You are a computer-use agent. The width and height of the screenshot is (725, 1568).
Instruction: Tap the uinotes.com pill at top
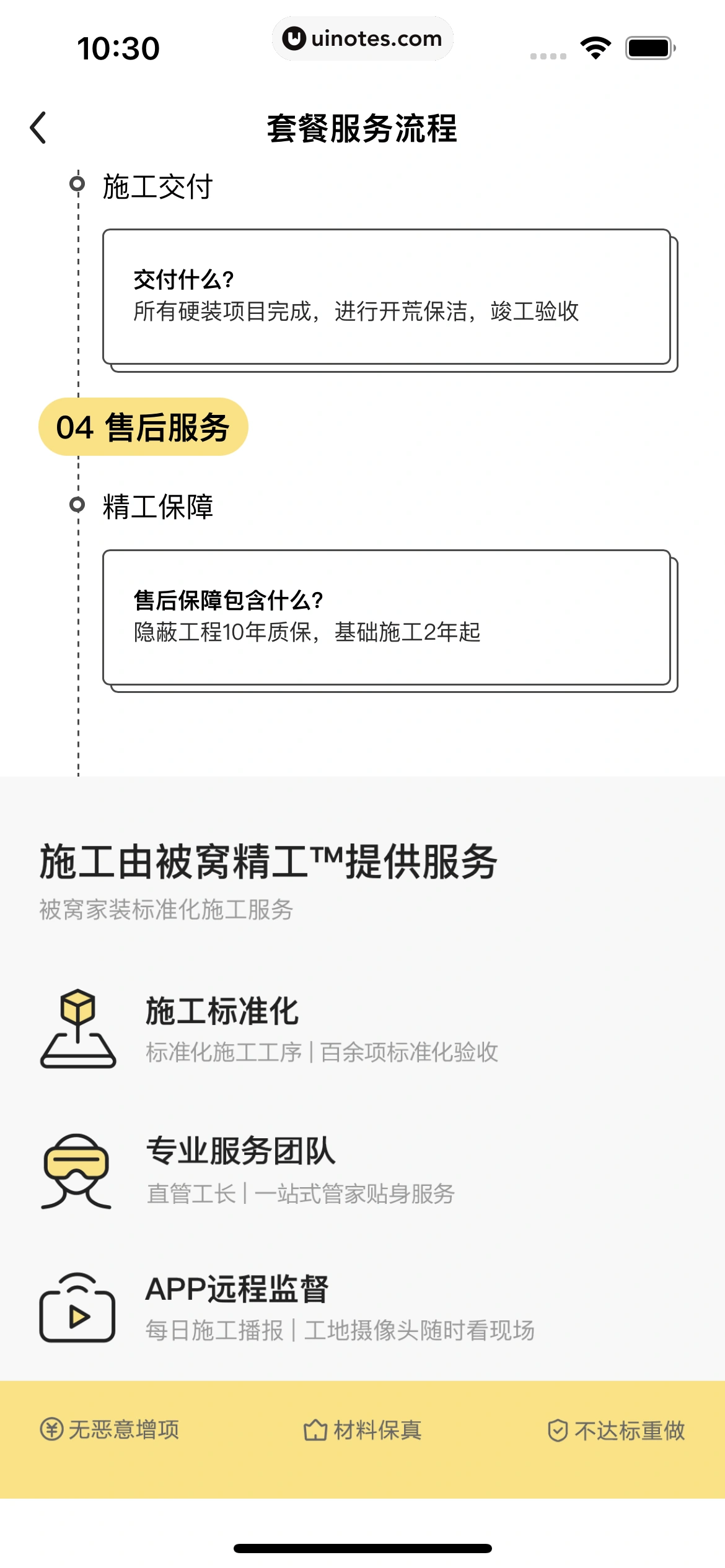[x=362, y=38]
